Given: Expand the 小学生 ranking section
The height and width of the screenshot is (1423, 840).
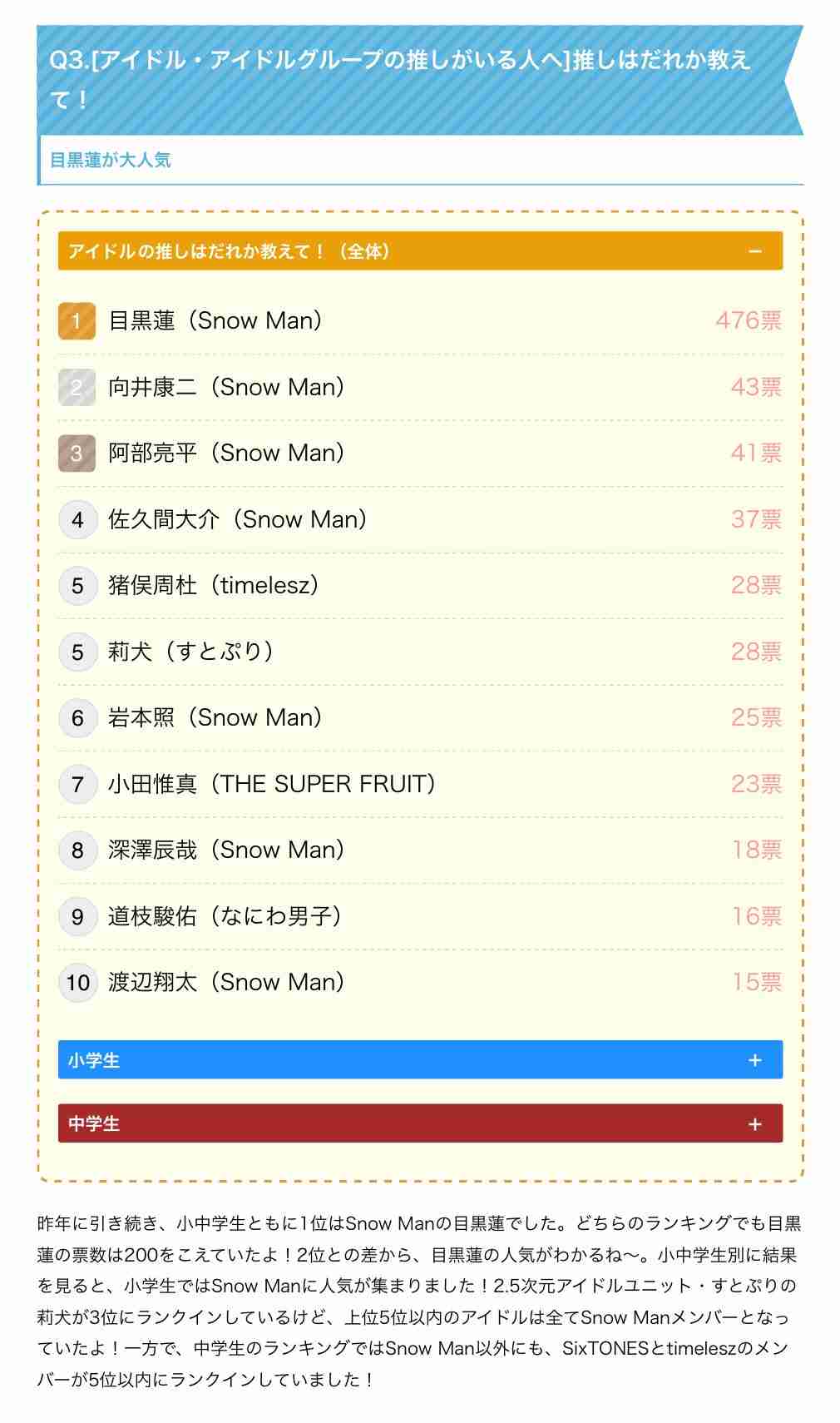Looking at the screenshot, I should (x=754, y=1060).
